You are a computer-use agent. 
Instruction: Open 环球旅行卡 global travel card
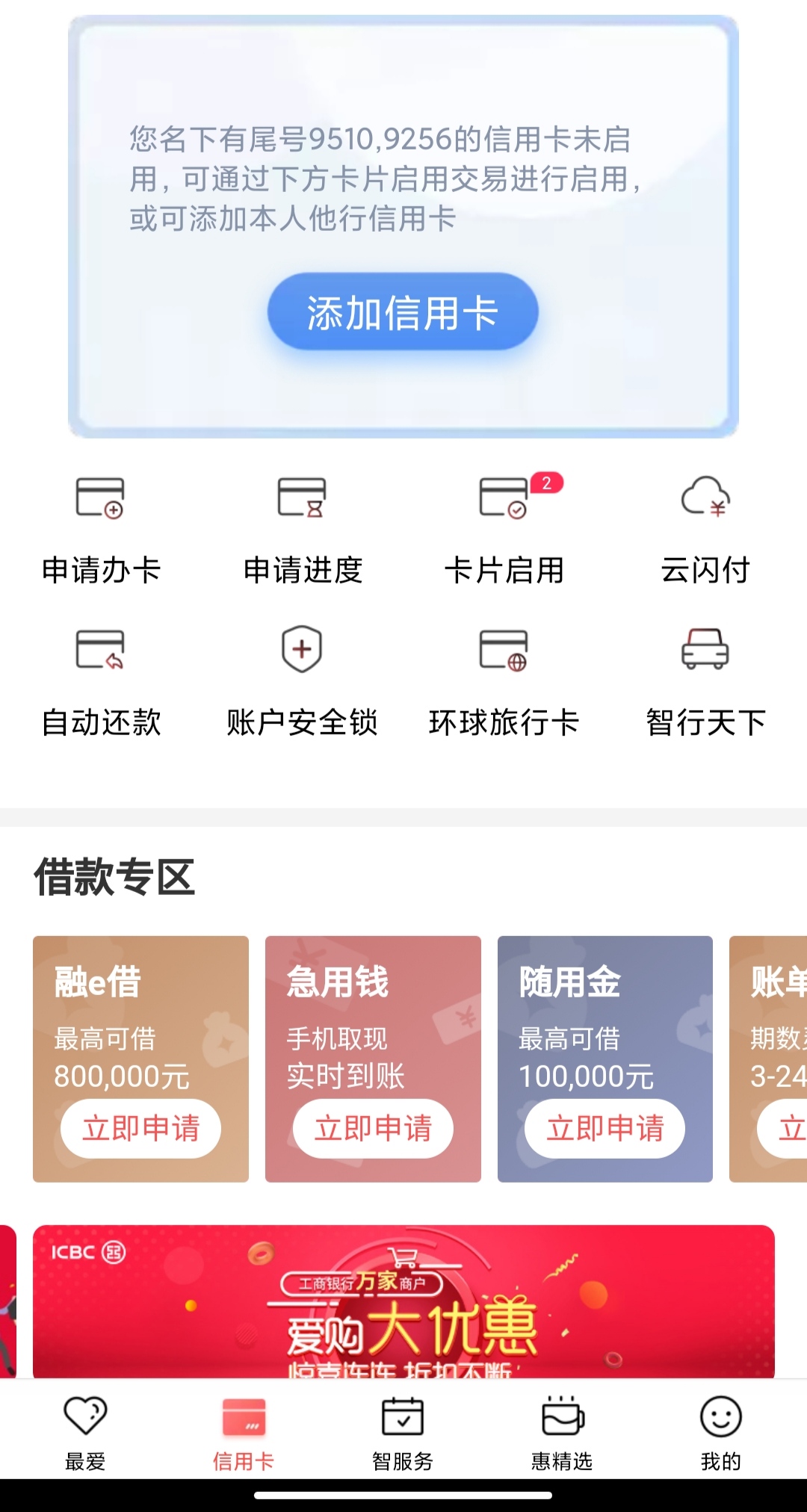[504, 683]
